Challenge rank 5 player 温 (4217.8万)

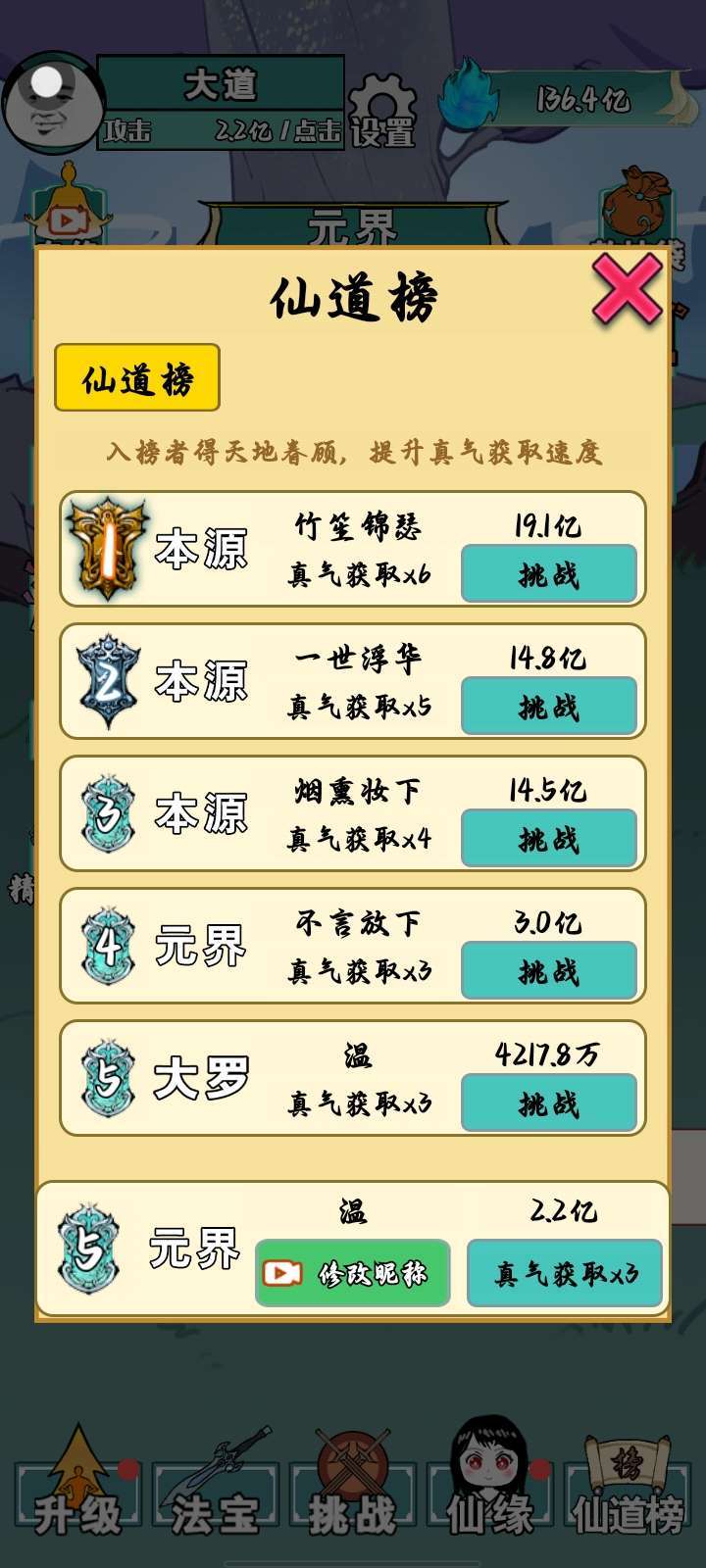coord(548,1103)
